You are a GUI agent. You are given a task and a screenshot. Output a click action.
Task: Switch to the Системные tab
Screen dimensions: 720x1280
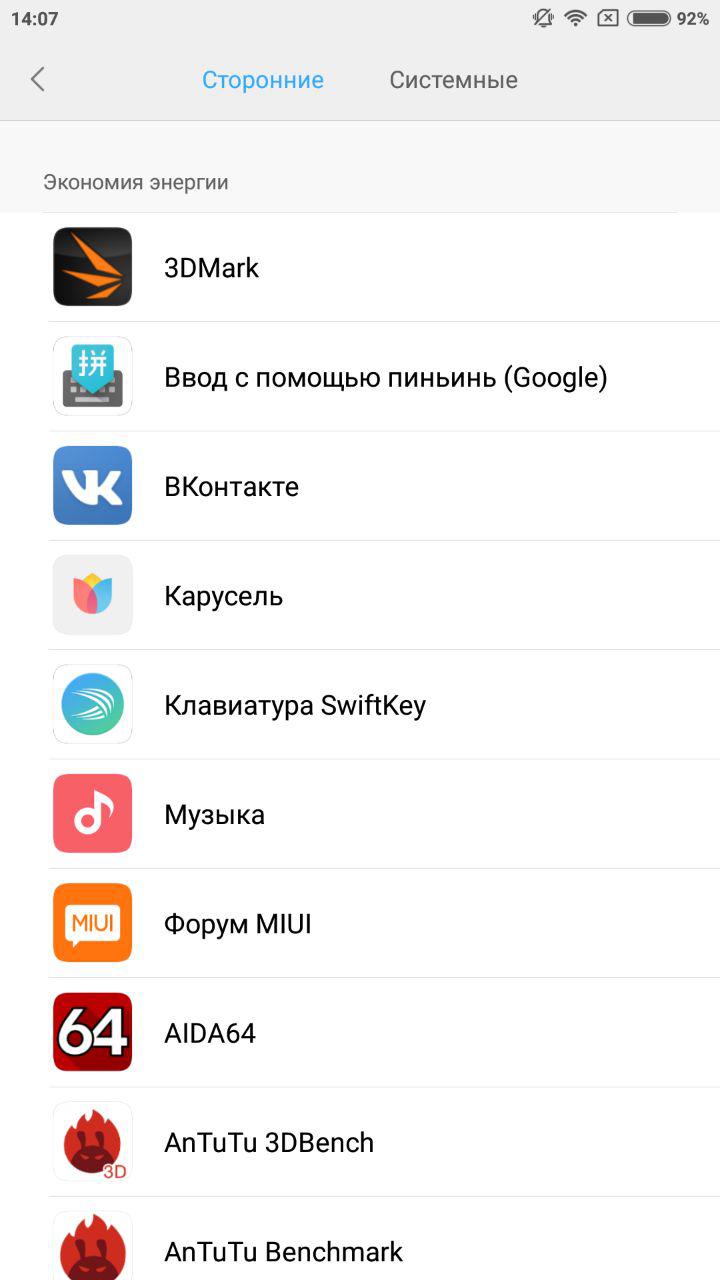point(453,80)
